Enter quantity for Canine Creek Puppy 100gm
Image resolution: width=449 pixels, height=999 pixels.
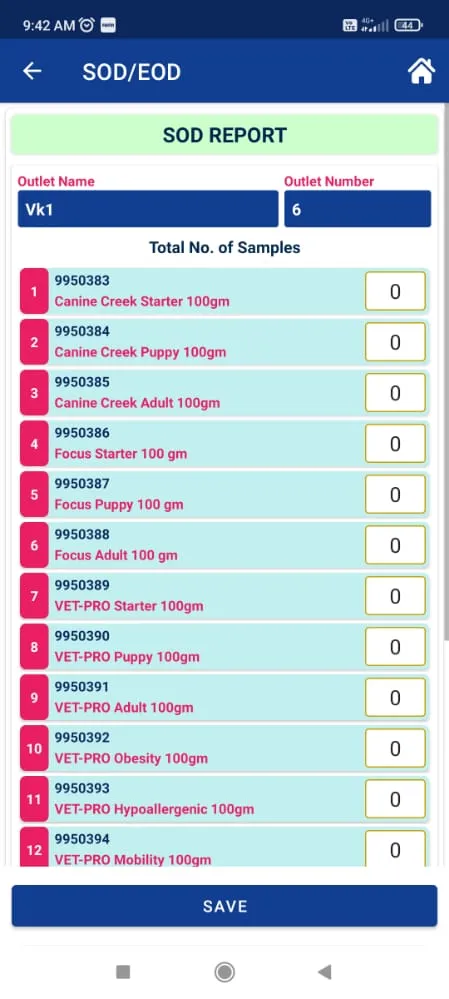pos(395,342)
